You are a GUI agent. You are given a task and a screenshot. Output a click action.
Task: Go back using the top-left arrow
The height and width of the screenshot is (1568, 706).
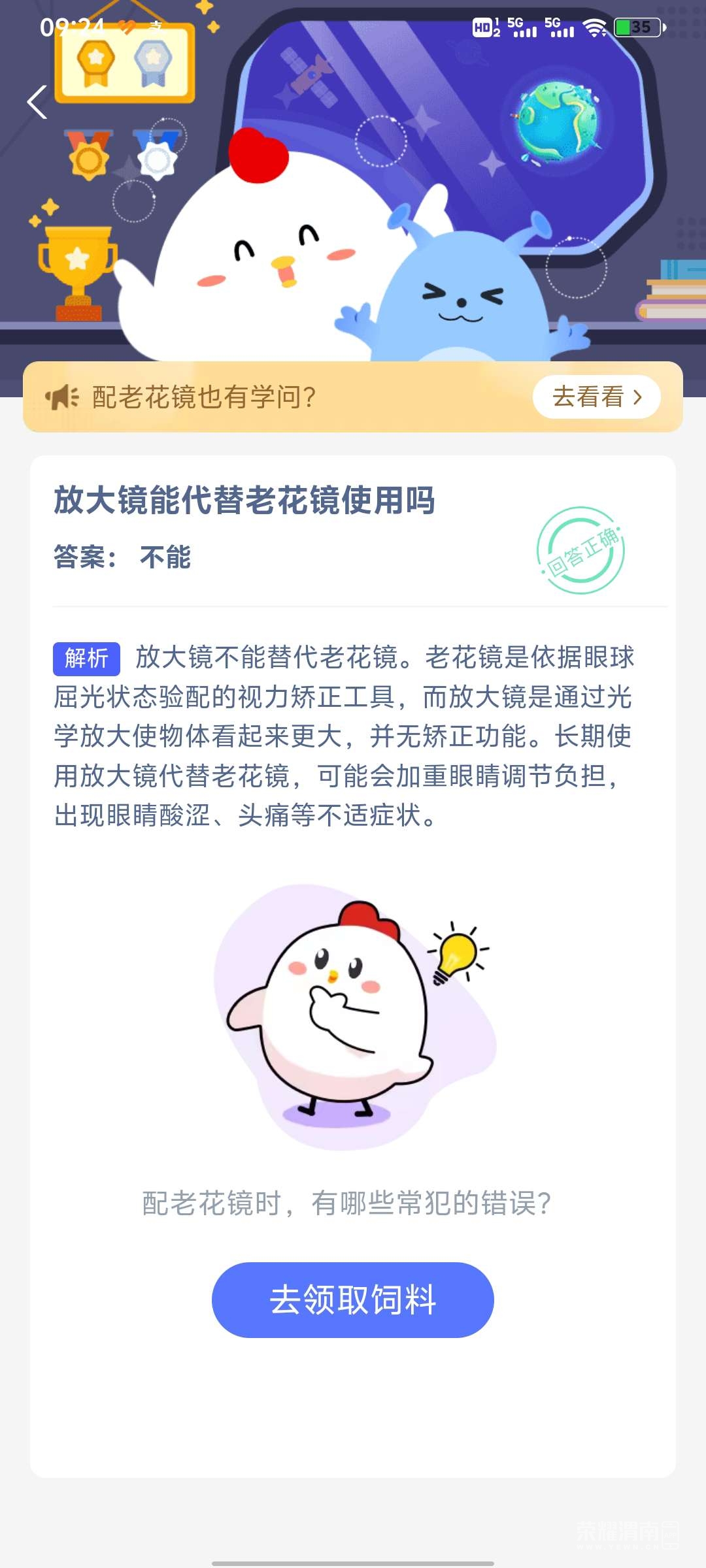coord(37,103)
